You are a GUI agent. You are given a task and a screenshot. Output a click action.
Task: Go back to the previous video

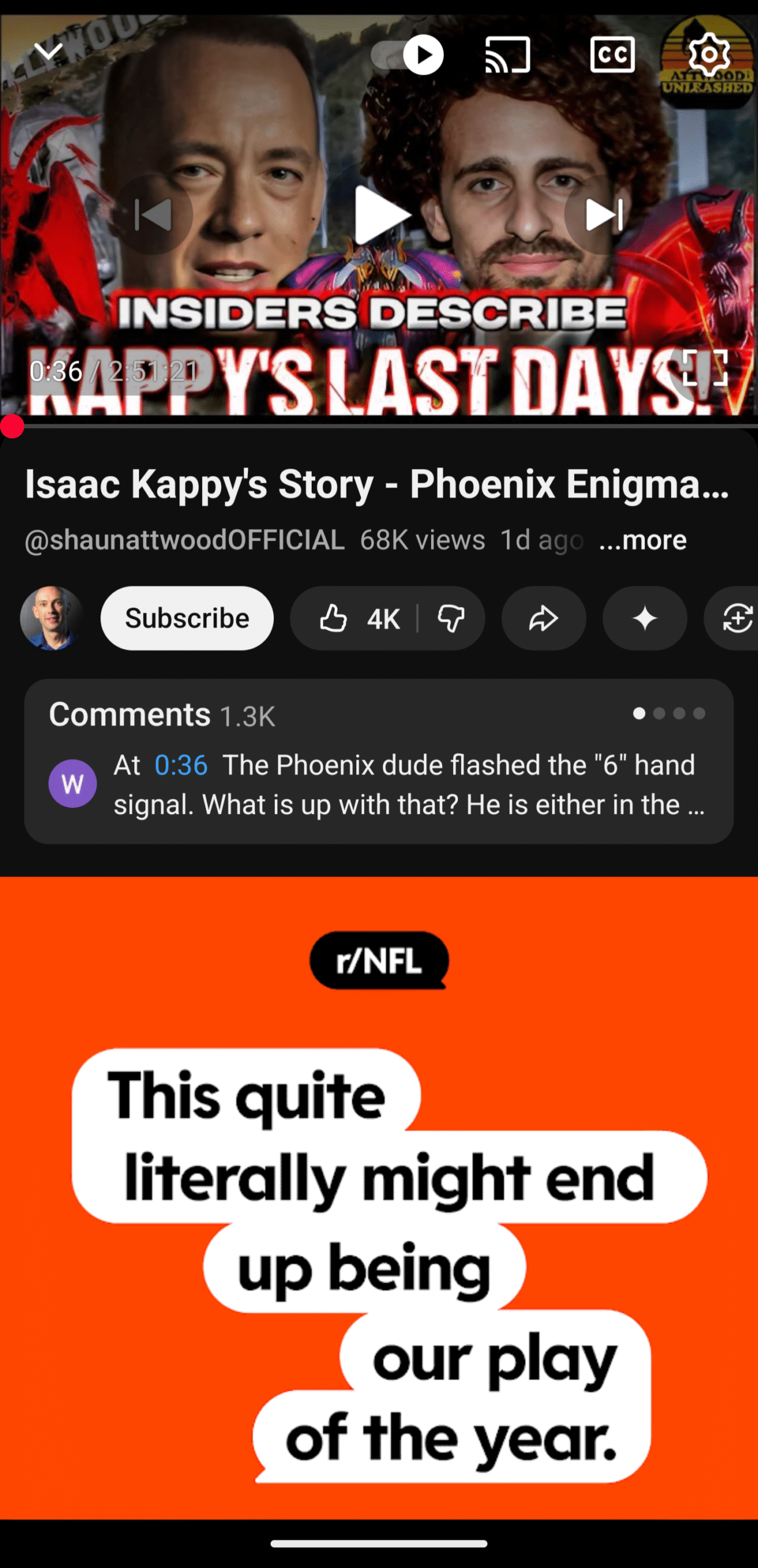click(x=152, y=215)
